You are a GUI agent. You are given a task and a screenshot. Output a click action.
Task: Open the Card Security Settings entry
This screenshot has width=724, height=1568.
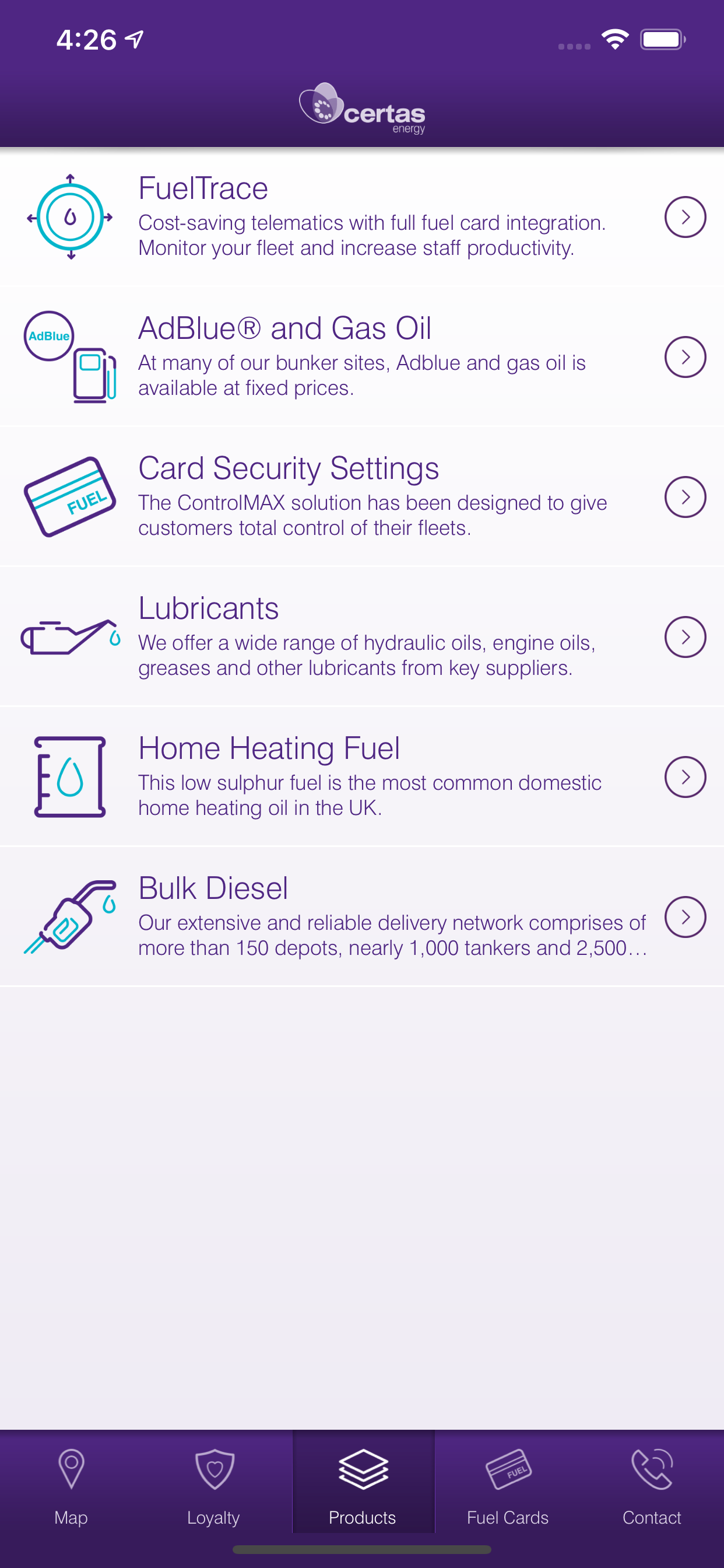tap(362, 496)
